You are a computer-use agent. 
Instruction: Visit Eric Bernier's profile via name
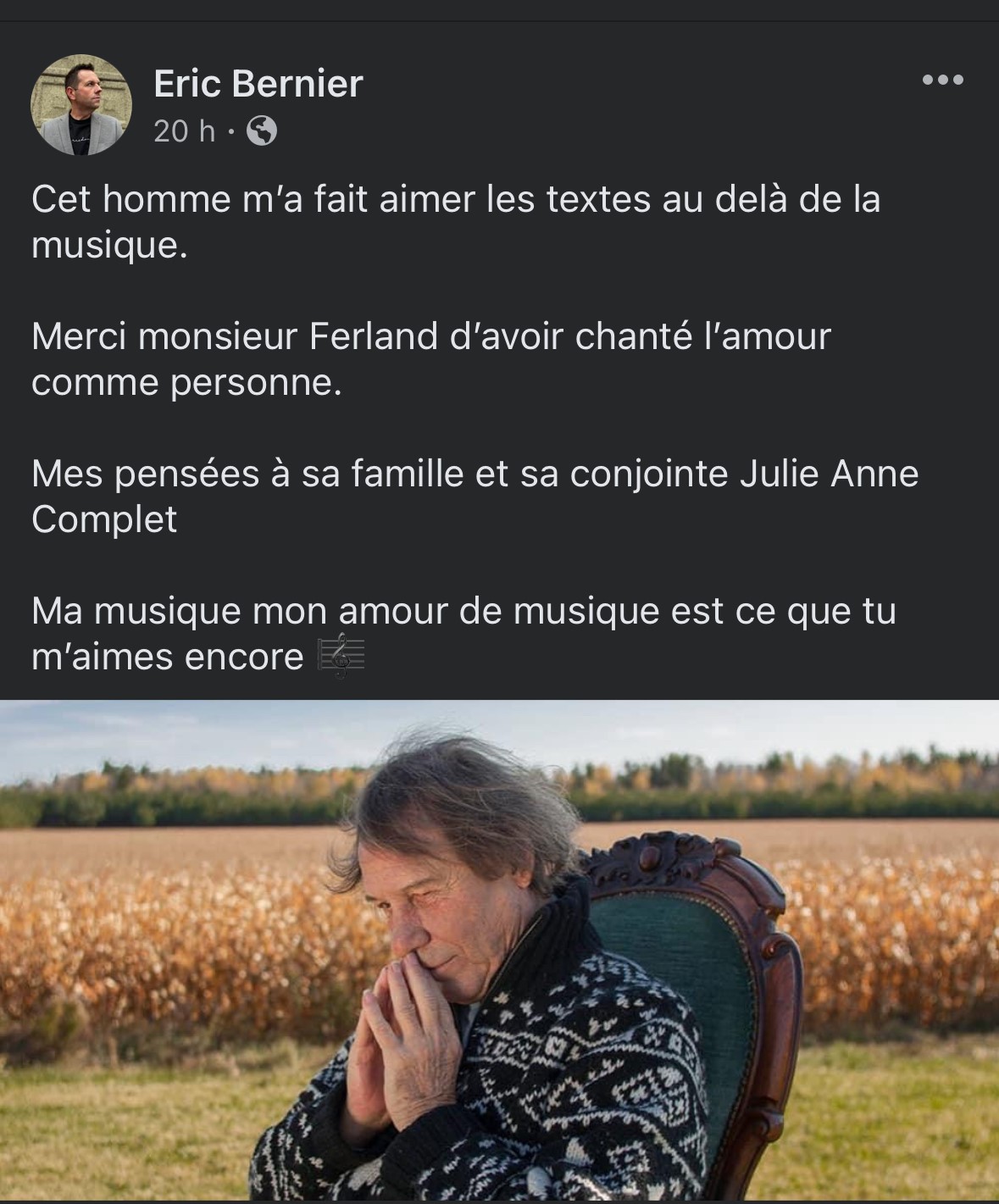click(x=258, y=84)
